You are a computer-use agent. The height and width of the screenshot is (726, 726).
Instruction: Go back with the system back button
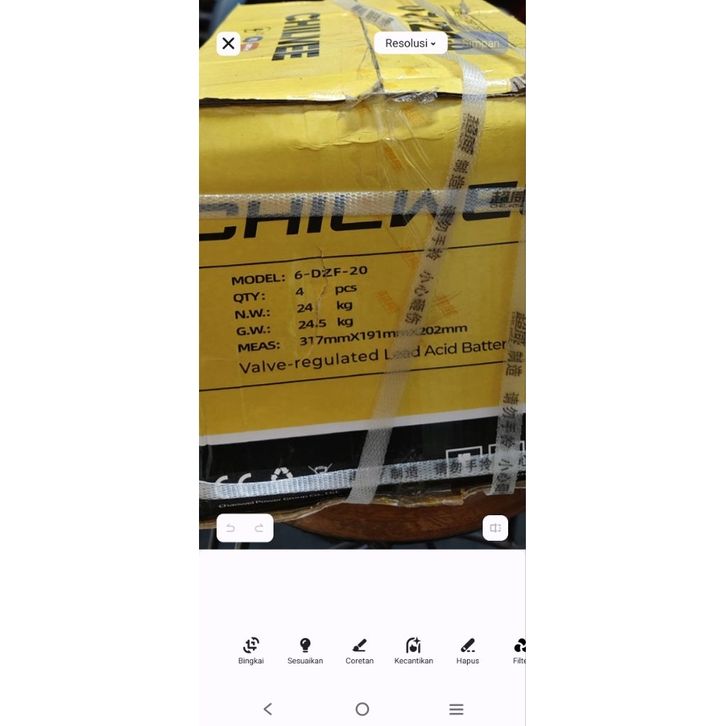click(267, 709)
